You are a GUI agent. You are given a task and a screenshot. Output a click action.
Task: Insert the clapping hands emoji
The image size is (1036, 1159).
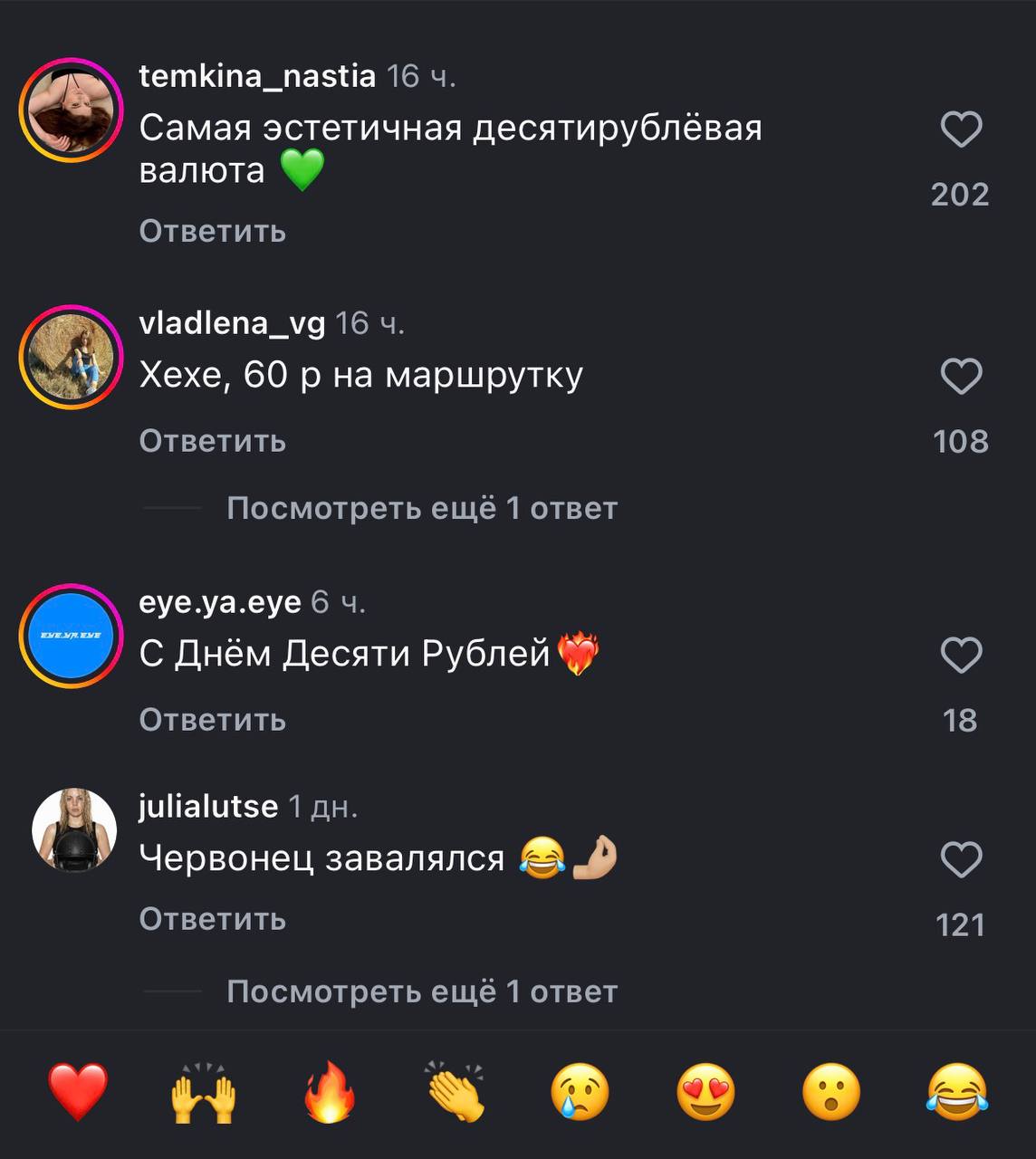pyautogui.click(x=456, y=1092)
